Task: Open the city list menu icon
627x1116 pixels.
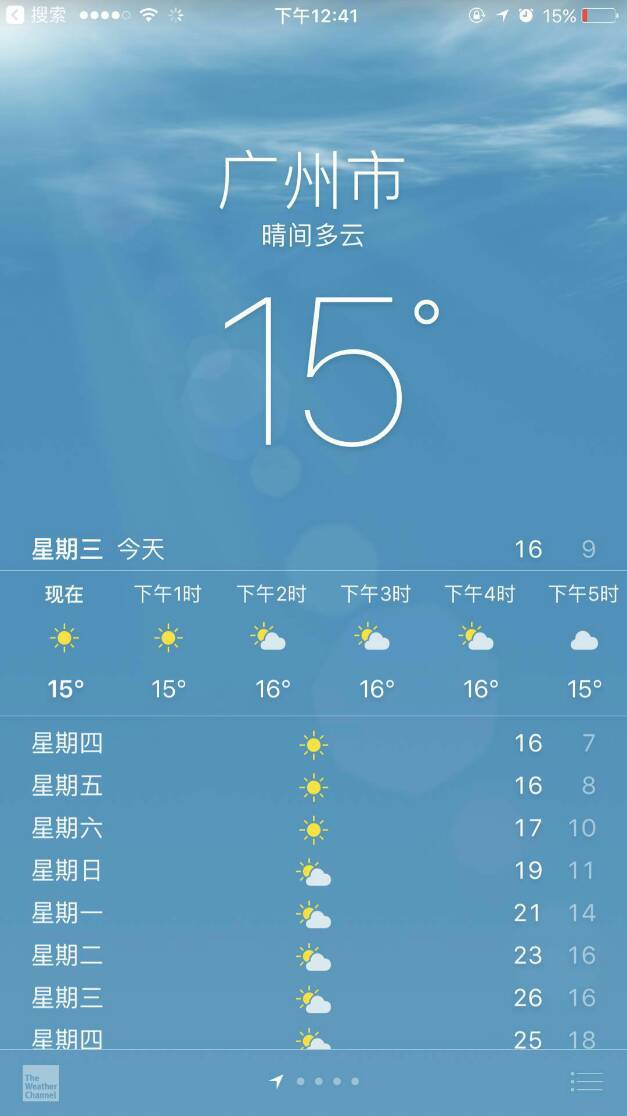Action: 587,1081
